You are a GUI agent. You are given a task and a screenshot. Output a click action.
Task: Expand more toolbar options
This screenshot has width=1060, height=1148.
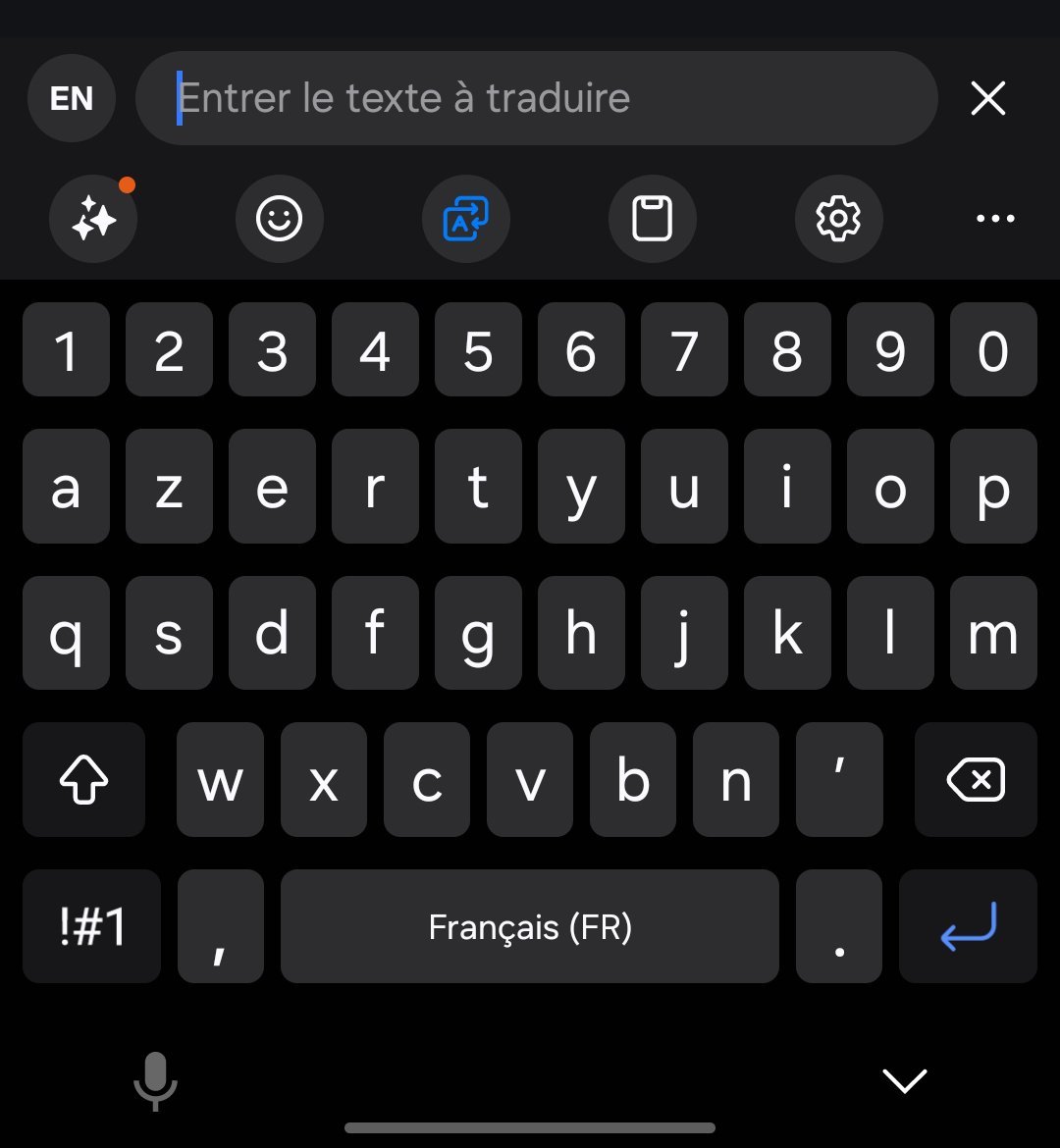coord(995,219)
